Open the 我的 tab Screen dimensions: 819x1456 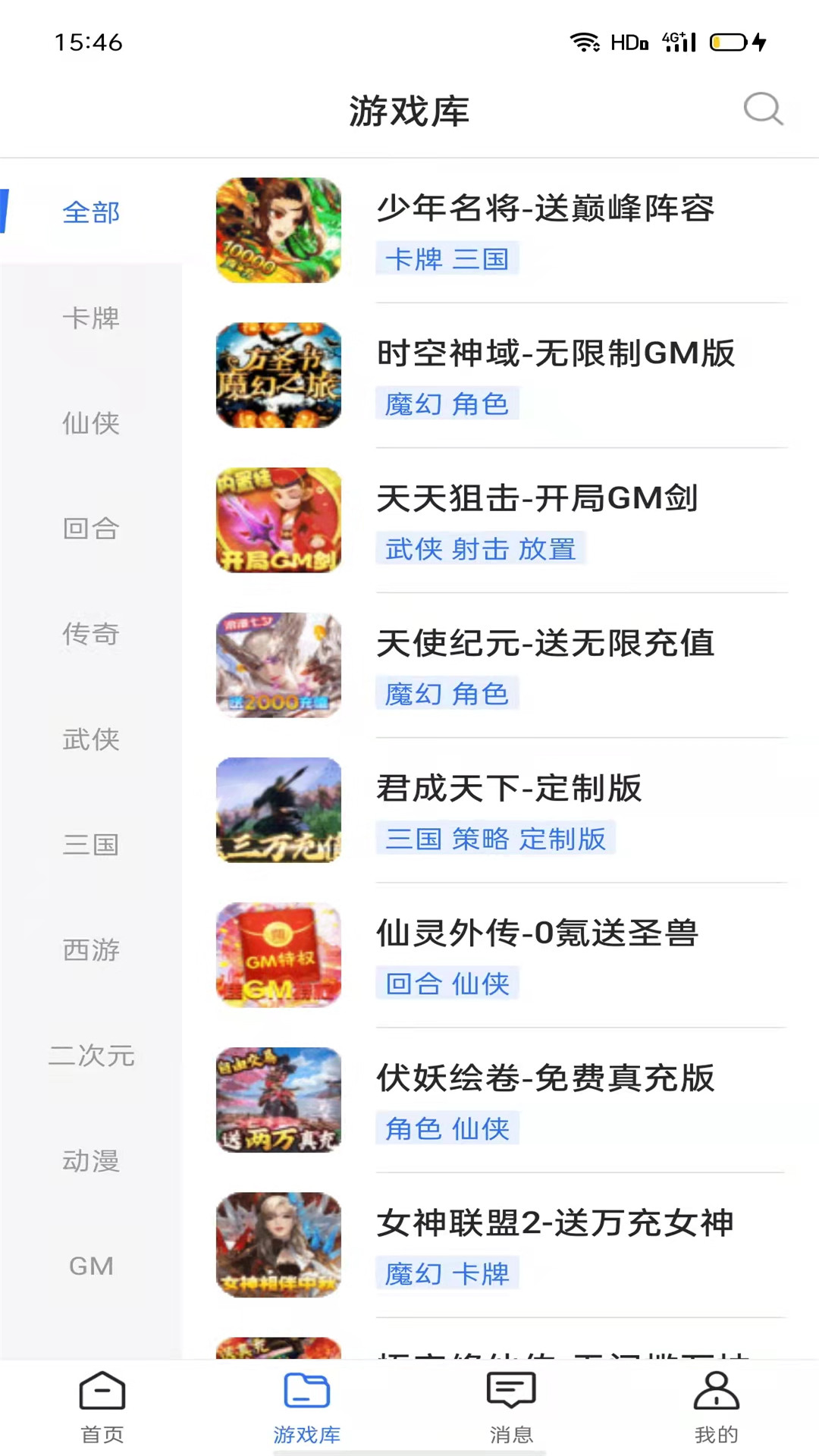point(717,1407)
